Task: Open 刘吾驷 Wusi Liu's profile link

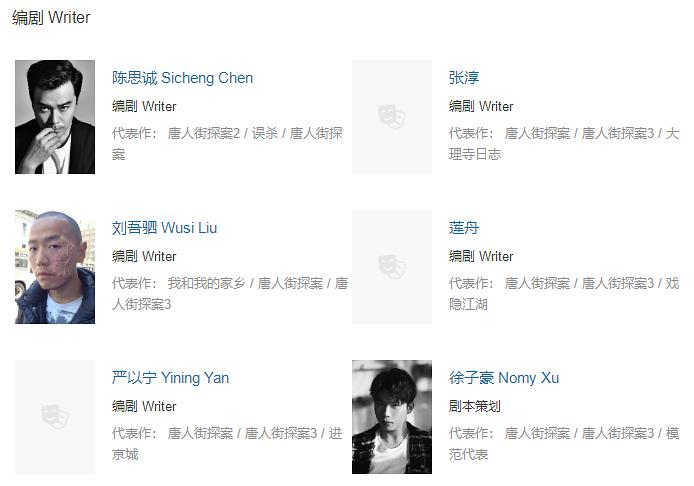Action: [x=164, y=228]
